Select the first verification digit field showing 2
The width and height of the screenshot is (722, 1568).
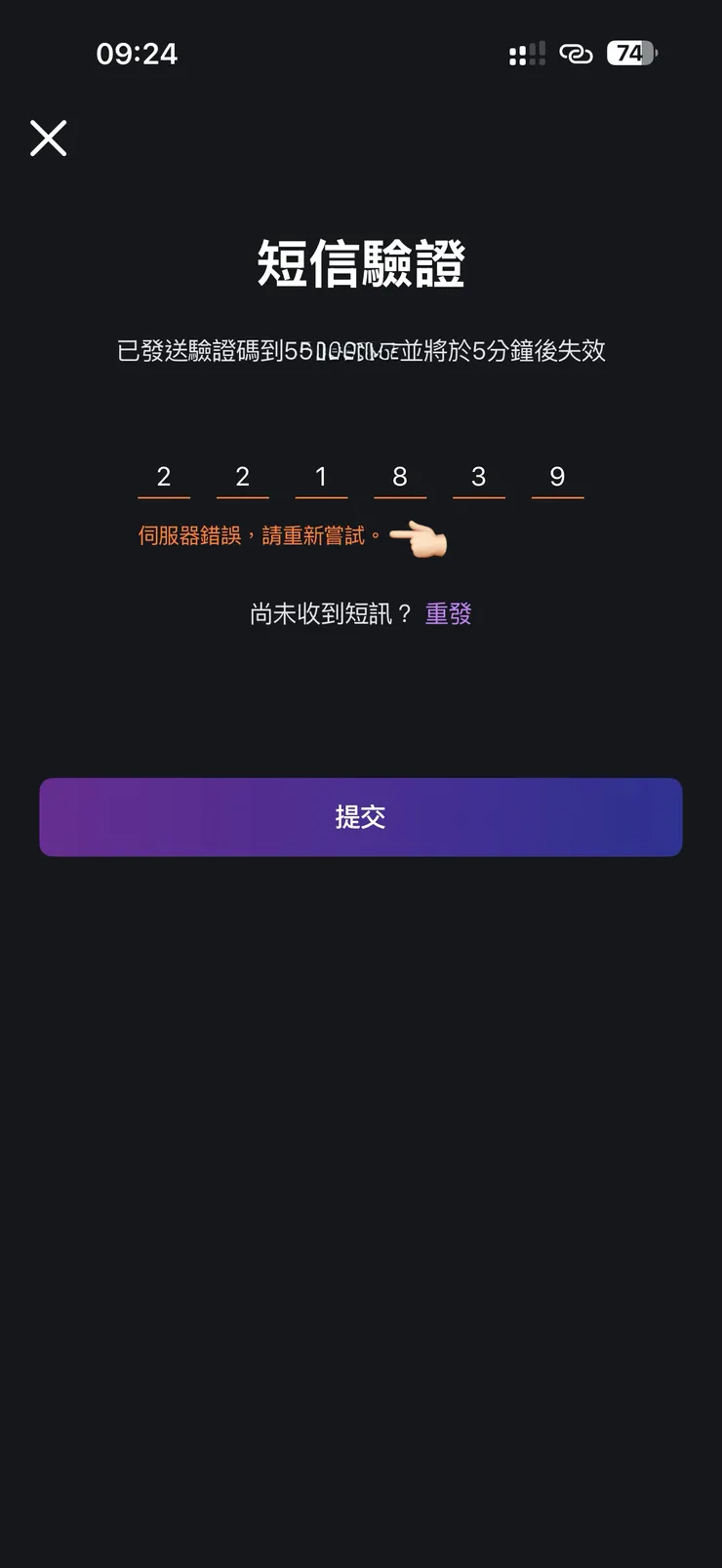click(164, 479)
